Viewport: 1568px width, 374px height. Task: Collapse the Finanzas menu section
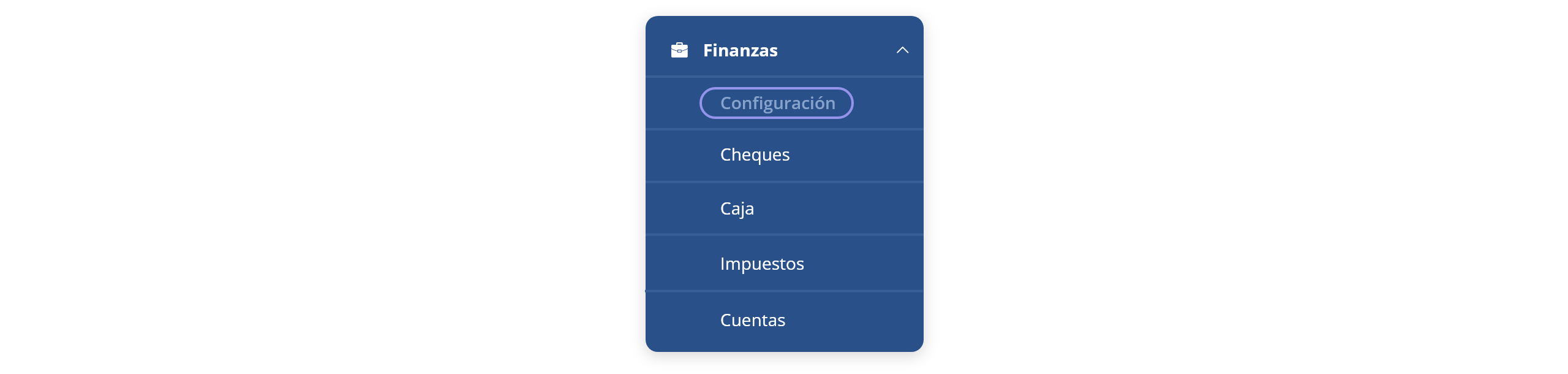[x=902, y=50]
